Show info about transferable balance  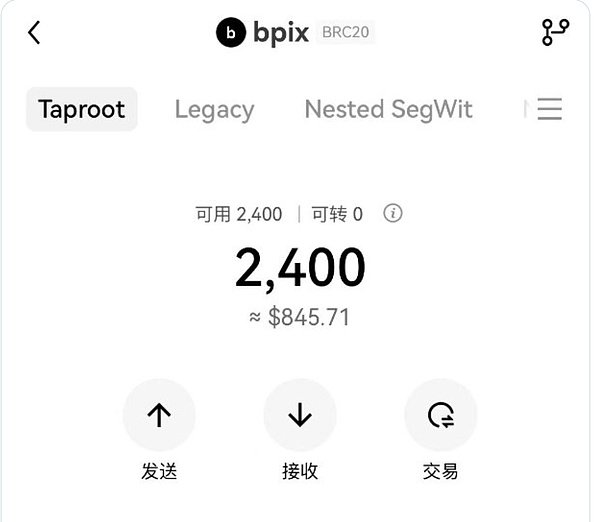(x=393, y=213)
